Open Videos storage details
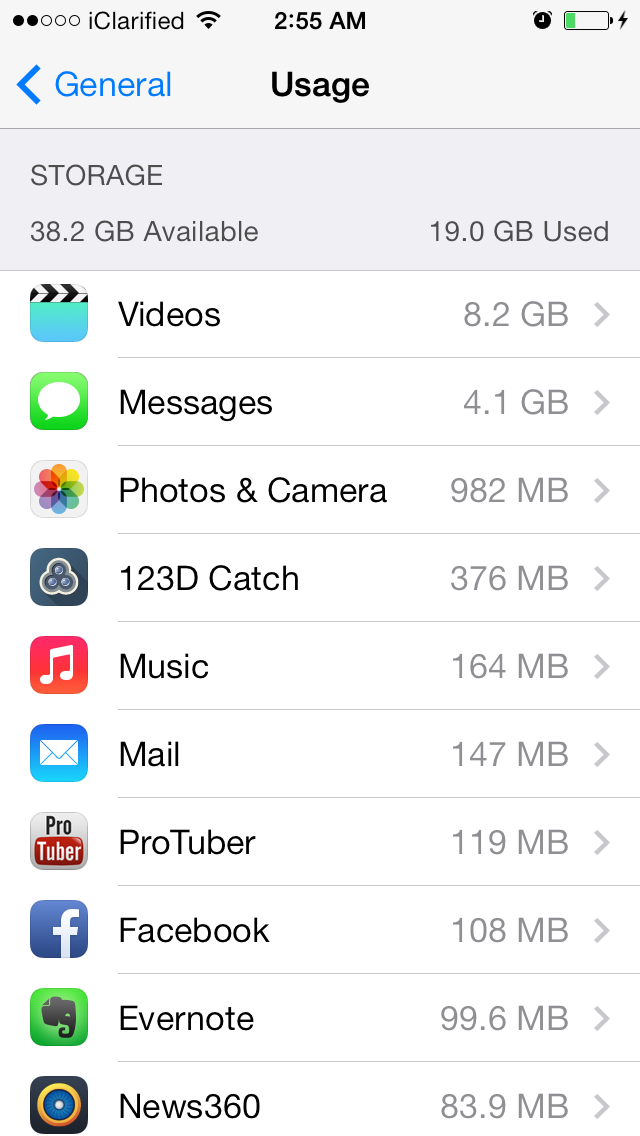Image resolution: width=640 pixels, height=1136 pixels. coord(320,314)
